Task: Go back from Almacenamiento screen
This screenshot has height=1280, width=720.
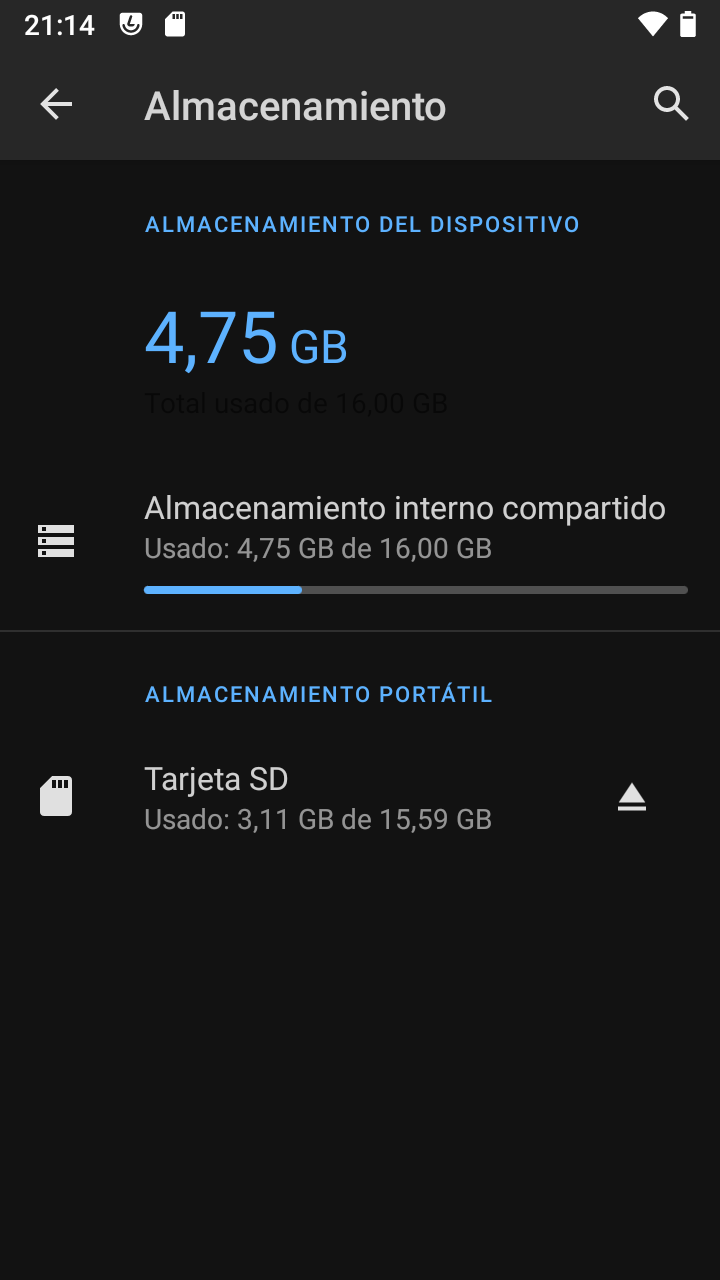Action: pos(56,104)
